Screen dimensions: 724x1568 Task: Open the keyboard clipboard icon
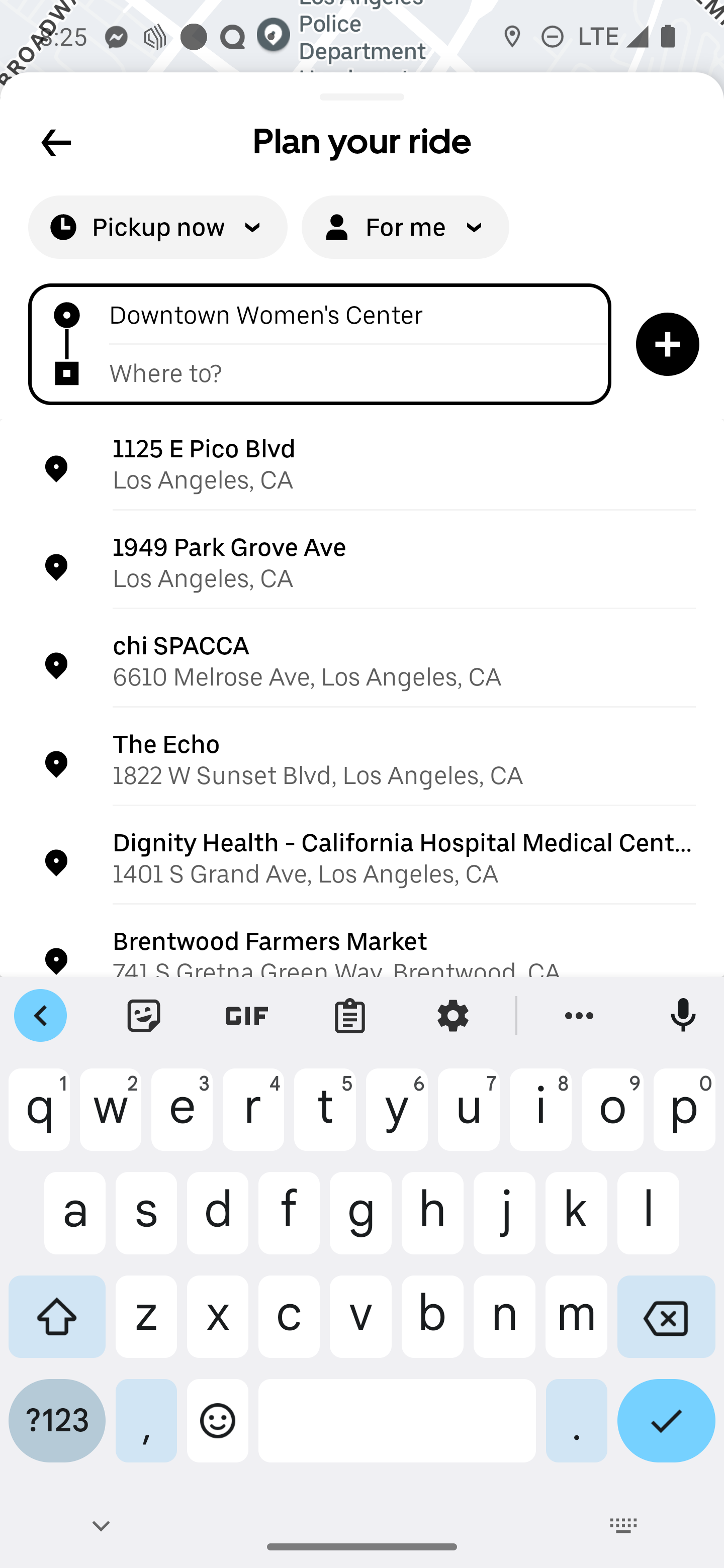tap(349, 1016)
